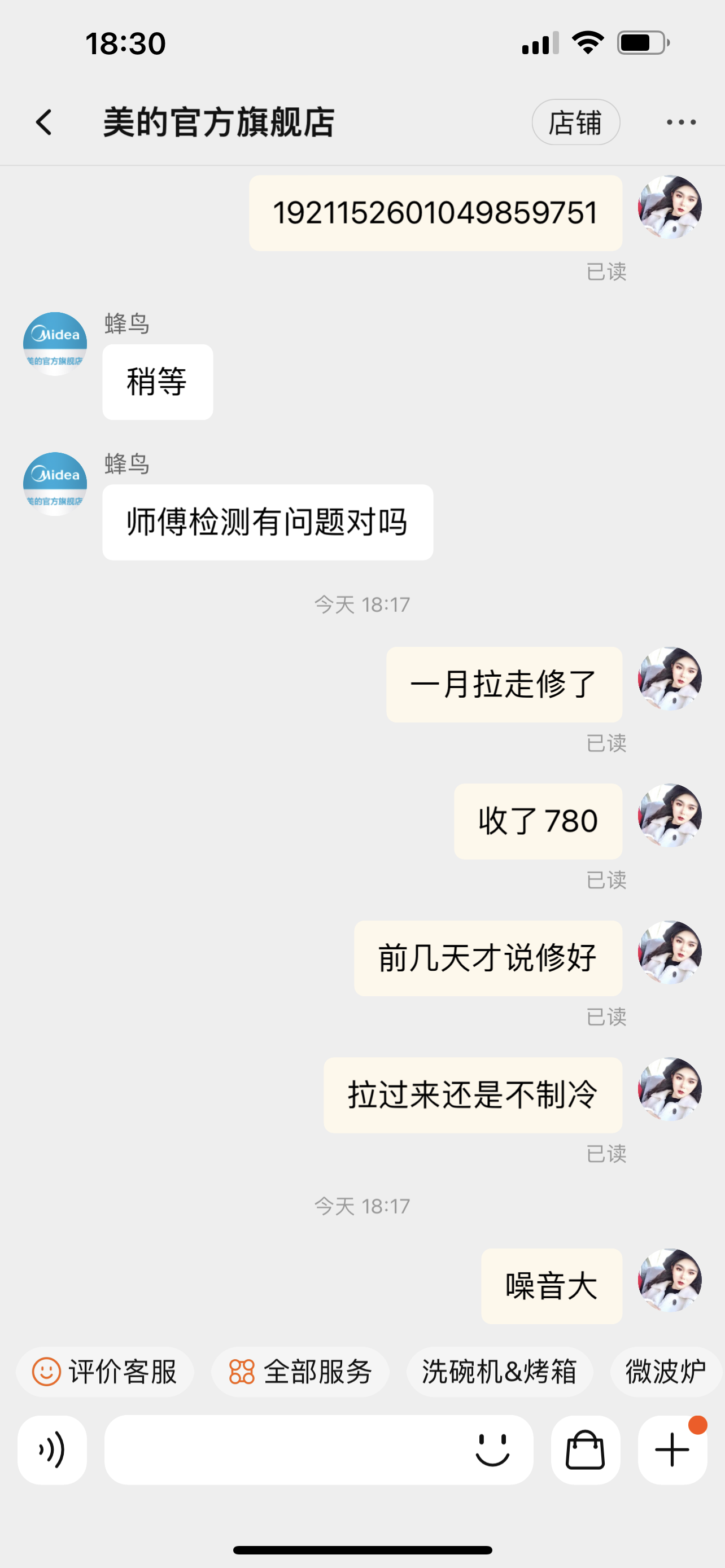Open the emoji picker
This screenshot has height=1568, width=725.
492,1450
